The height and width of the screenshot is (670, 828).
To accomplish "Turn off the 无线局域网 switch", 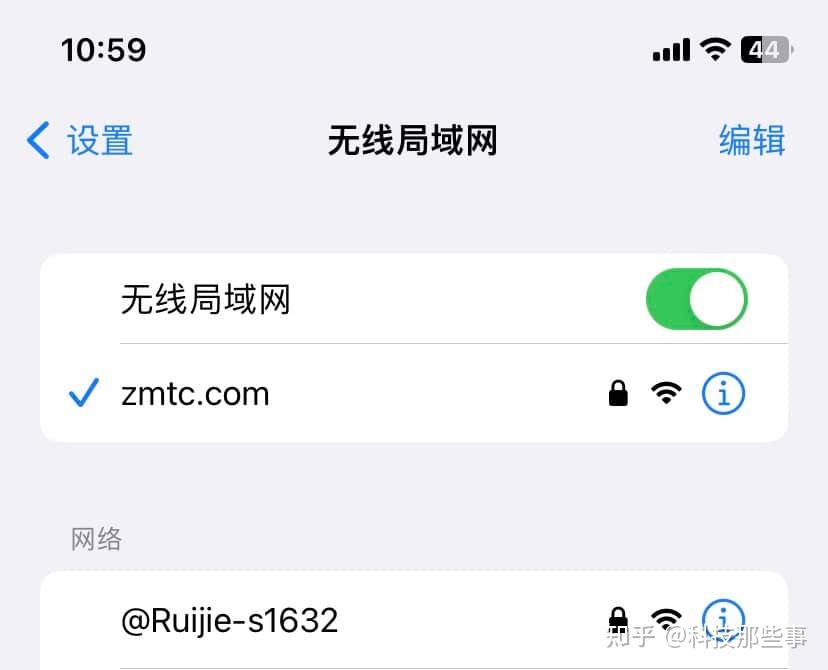I will pos(696,299).
